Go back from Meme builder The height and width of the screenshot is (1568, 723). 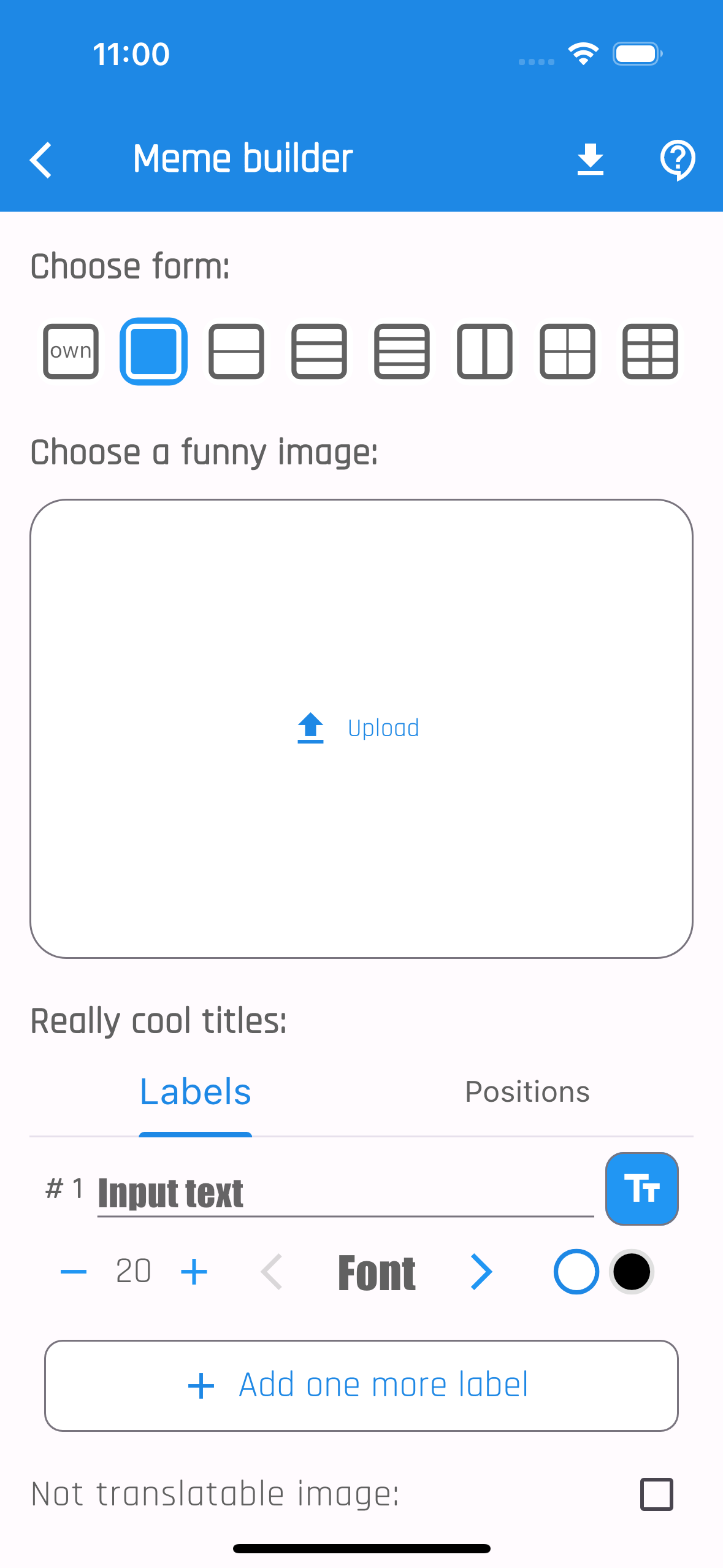click(x=41, y=160)
